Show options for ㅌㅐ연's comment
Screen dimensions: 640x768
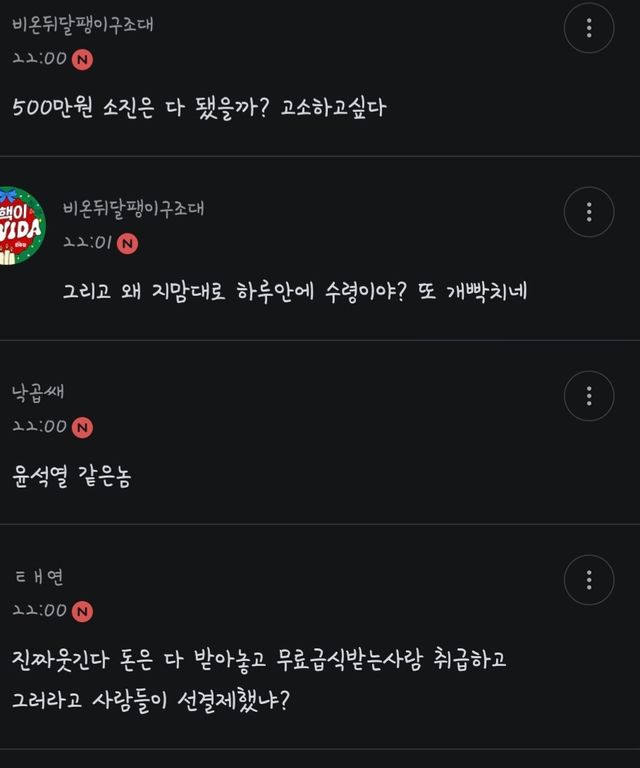(x=589, y=580)
